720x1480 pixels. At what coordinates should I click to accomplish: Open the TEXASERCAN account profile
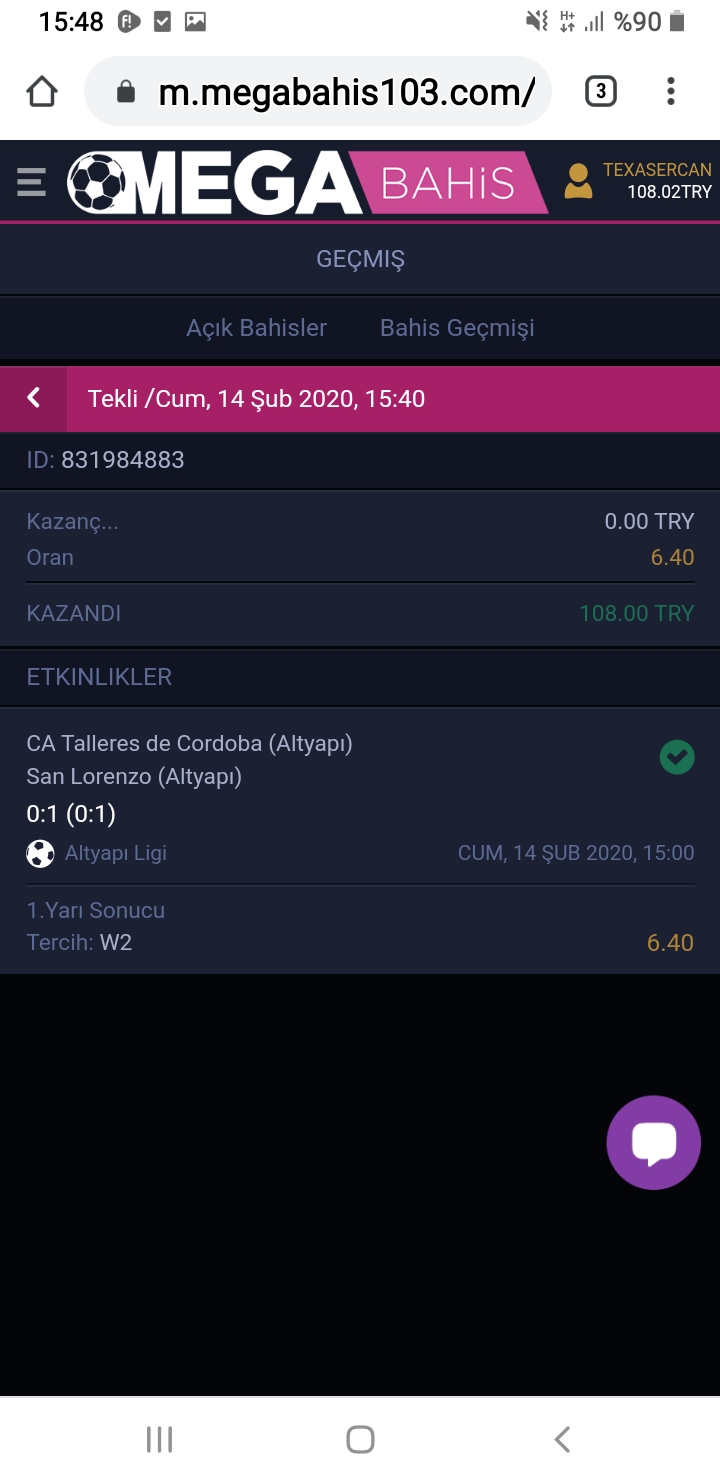click(638, 181)
